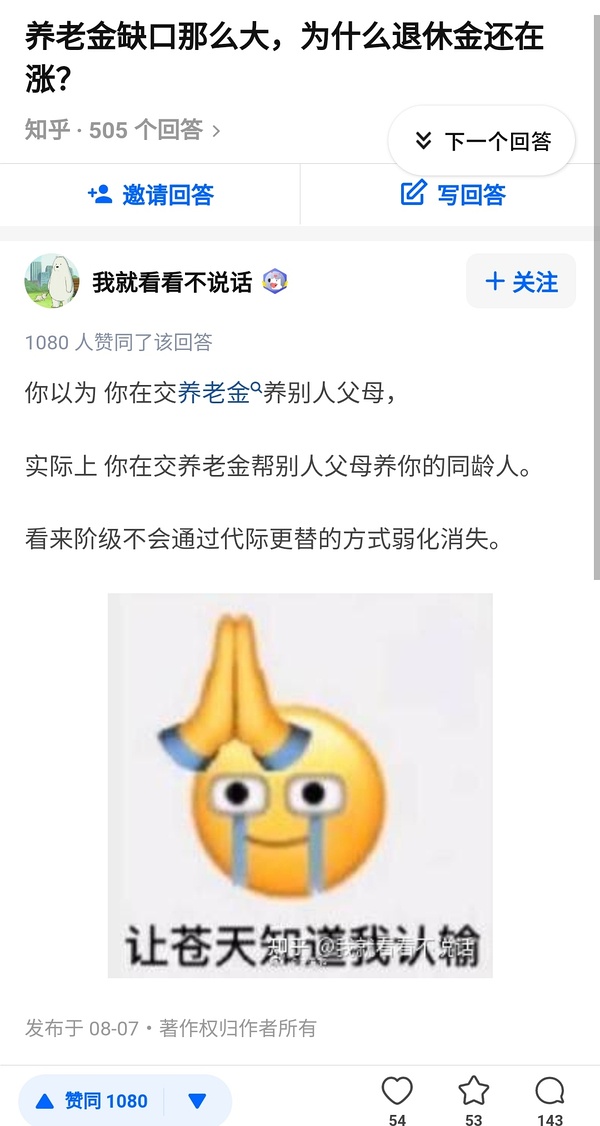This screenshot has height=1126, width=600.
Task: Jump to the next answer (下一个回答)
Action: pyautogui.click(x=482, y=141)
